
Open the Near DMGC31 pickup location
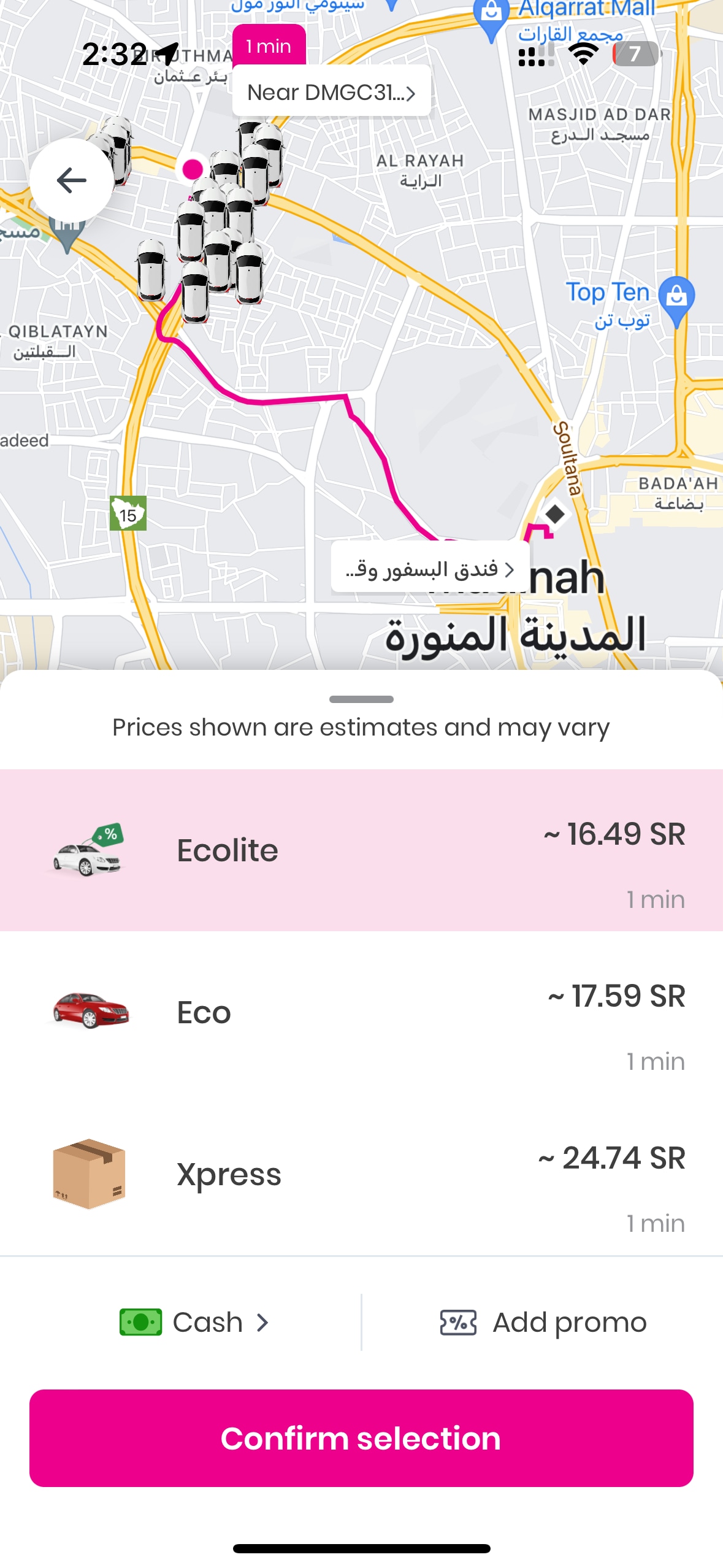coord(331,92)
